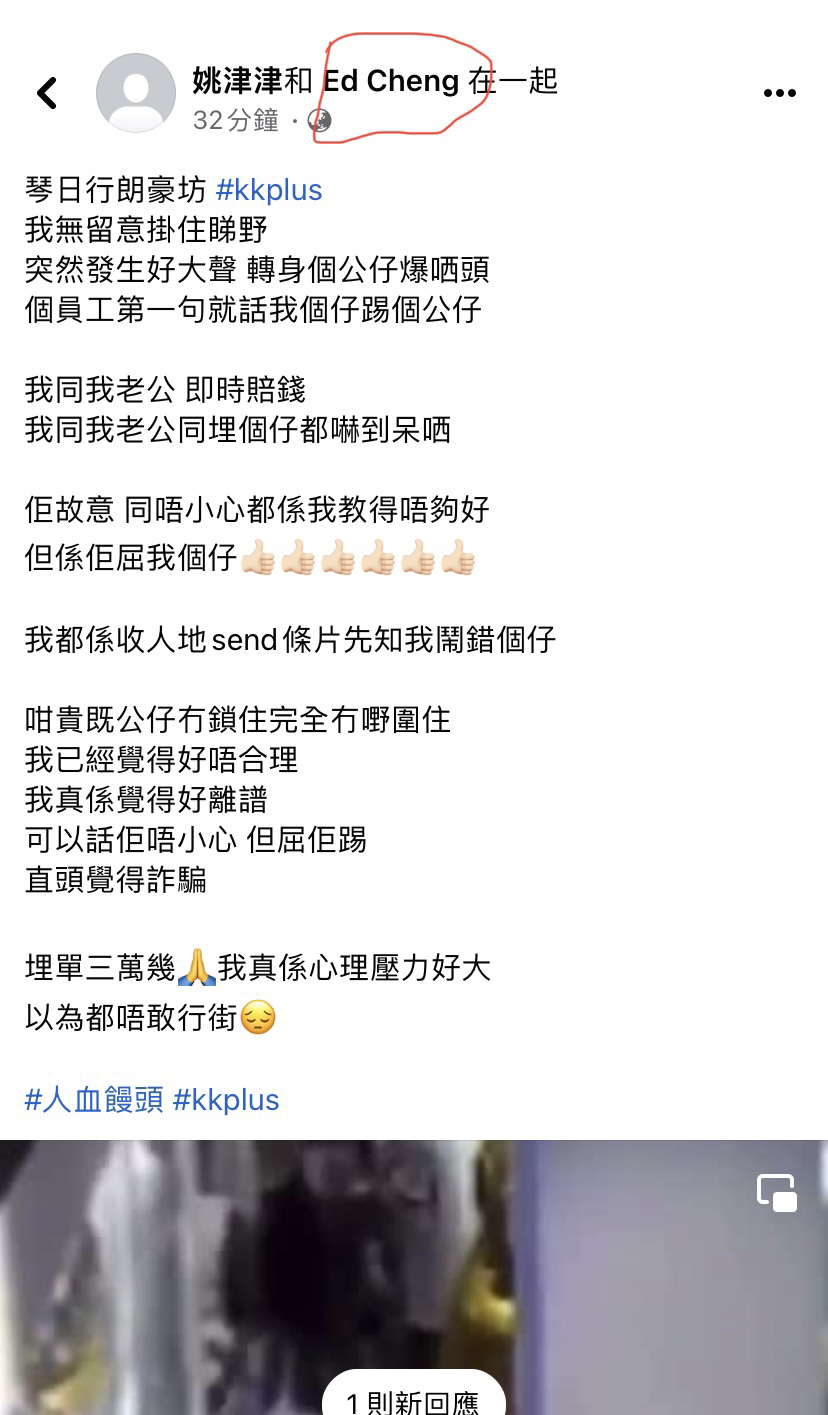Tap the 1則新回應 new comment pill

413,1397
